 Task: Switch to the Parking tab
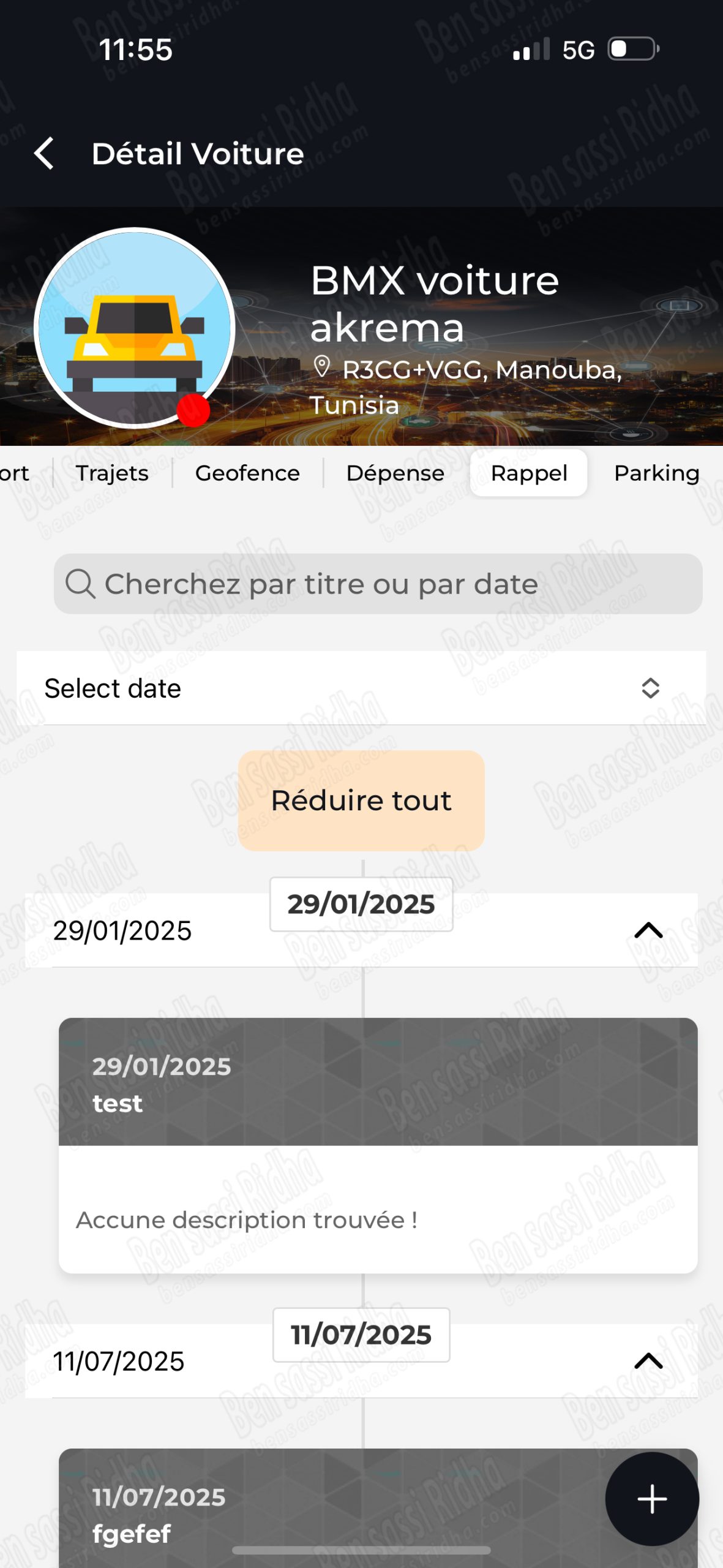(656, 473)
